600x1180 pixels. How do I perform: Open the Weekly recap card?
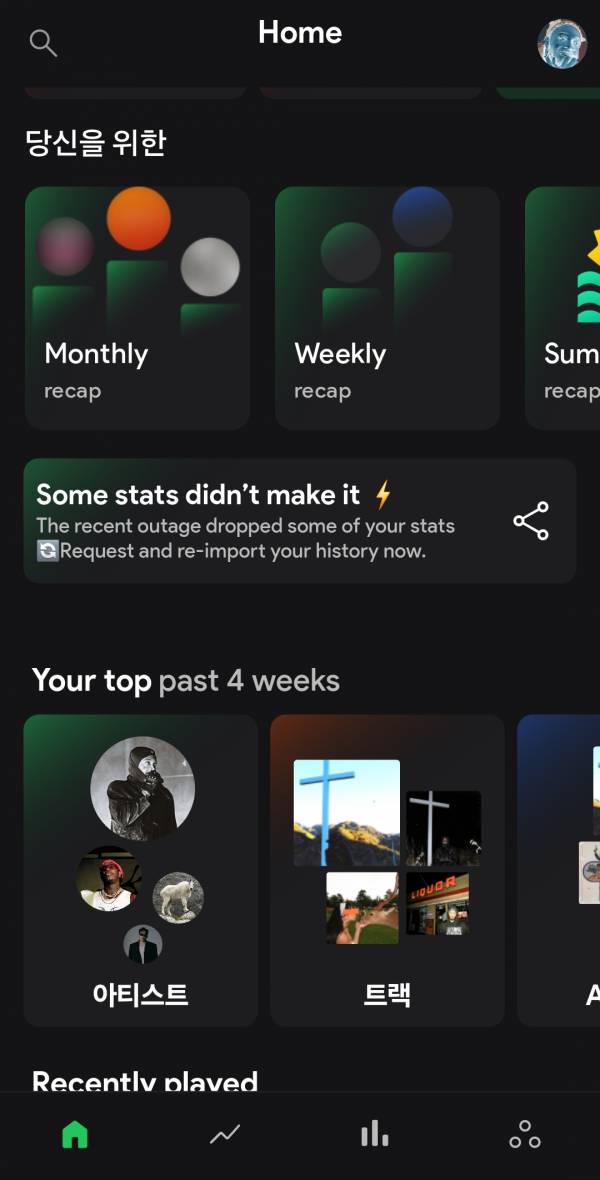[x=387, y=308]
